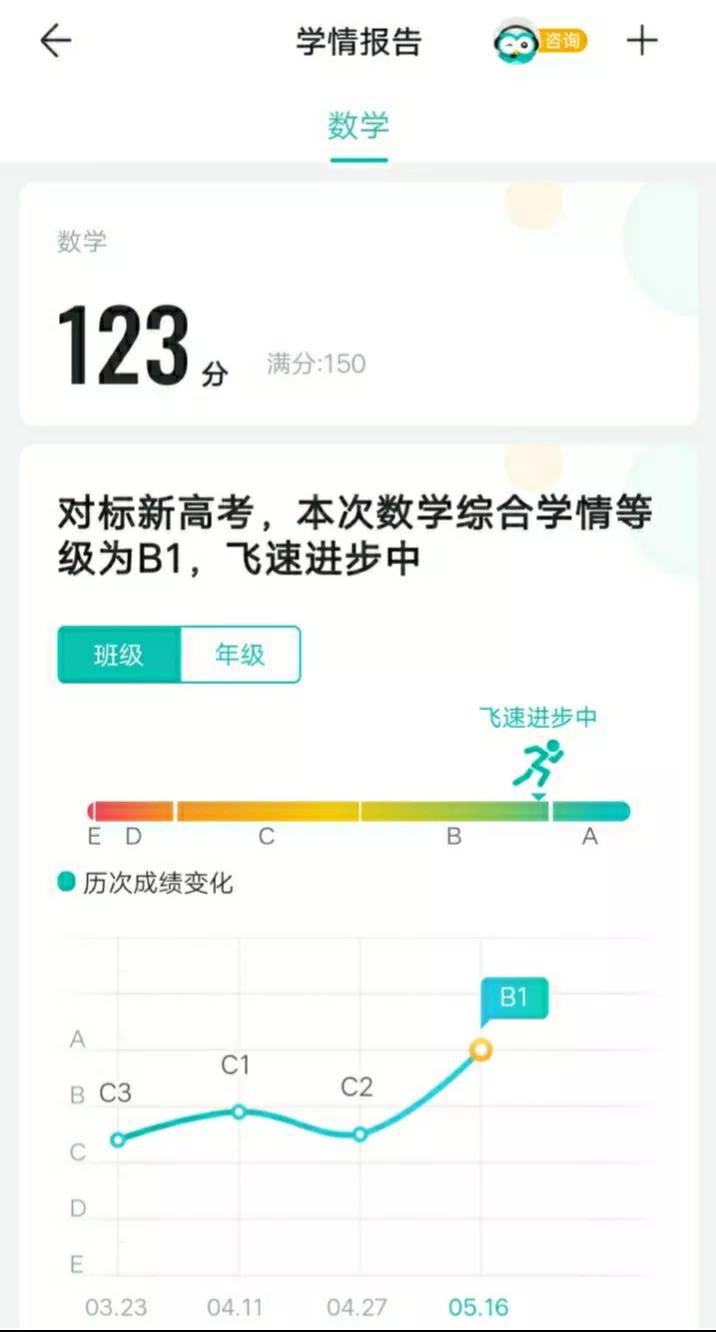Select the 04.11 C1 point on chart
The image size is (716, 1332).
point(239,1111)
